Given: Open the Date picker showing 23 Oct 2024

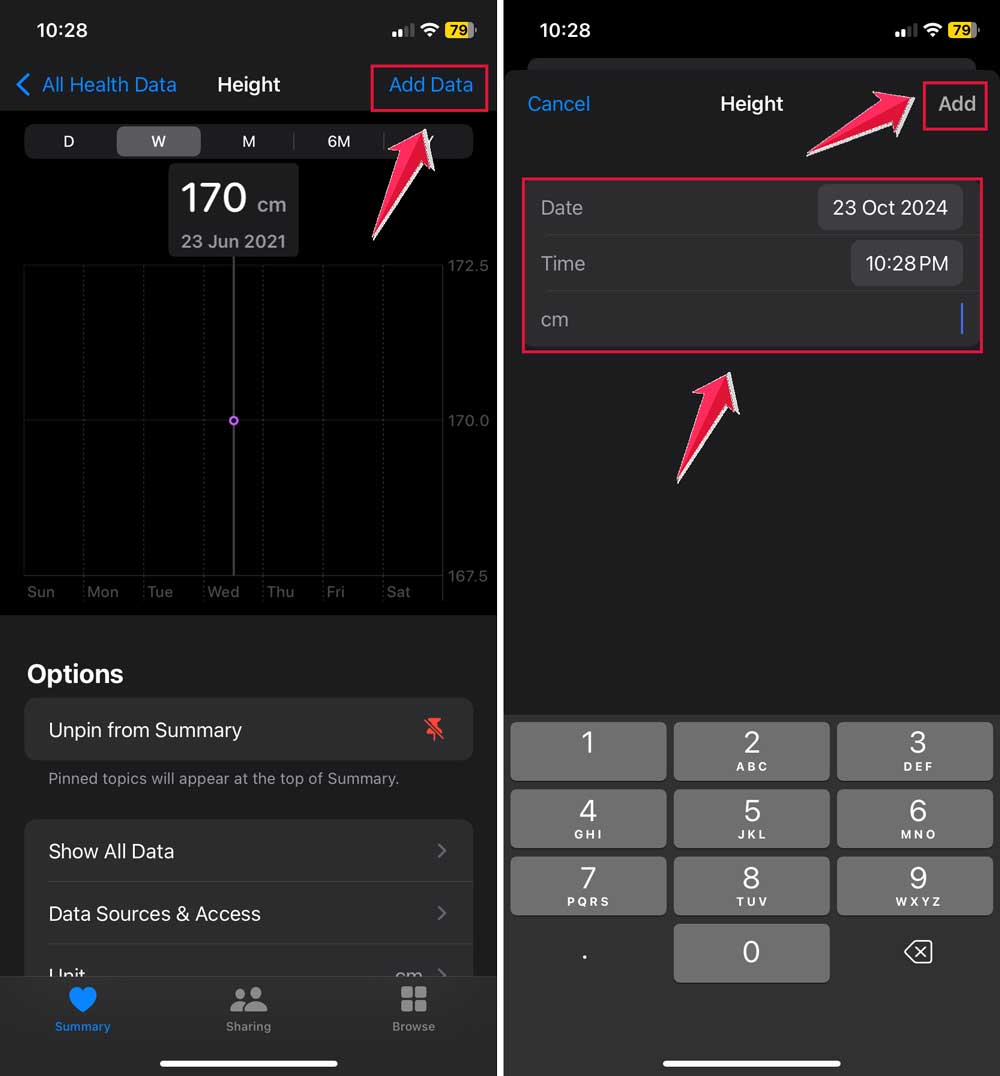Looking at the screenshot, I should [889, 207].
